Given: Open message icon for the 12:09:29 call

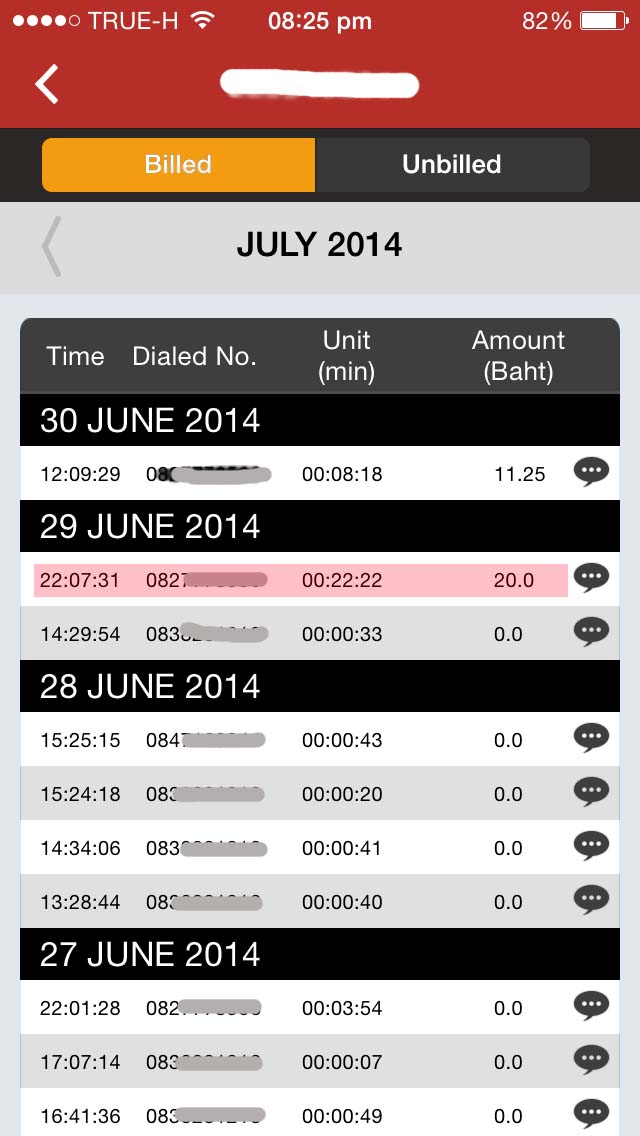Looking at the screenshot, I should 591,472.
